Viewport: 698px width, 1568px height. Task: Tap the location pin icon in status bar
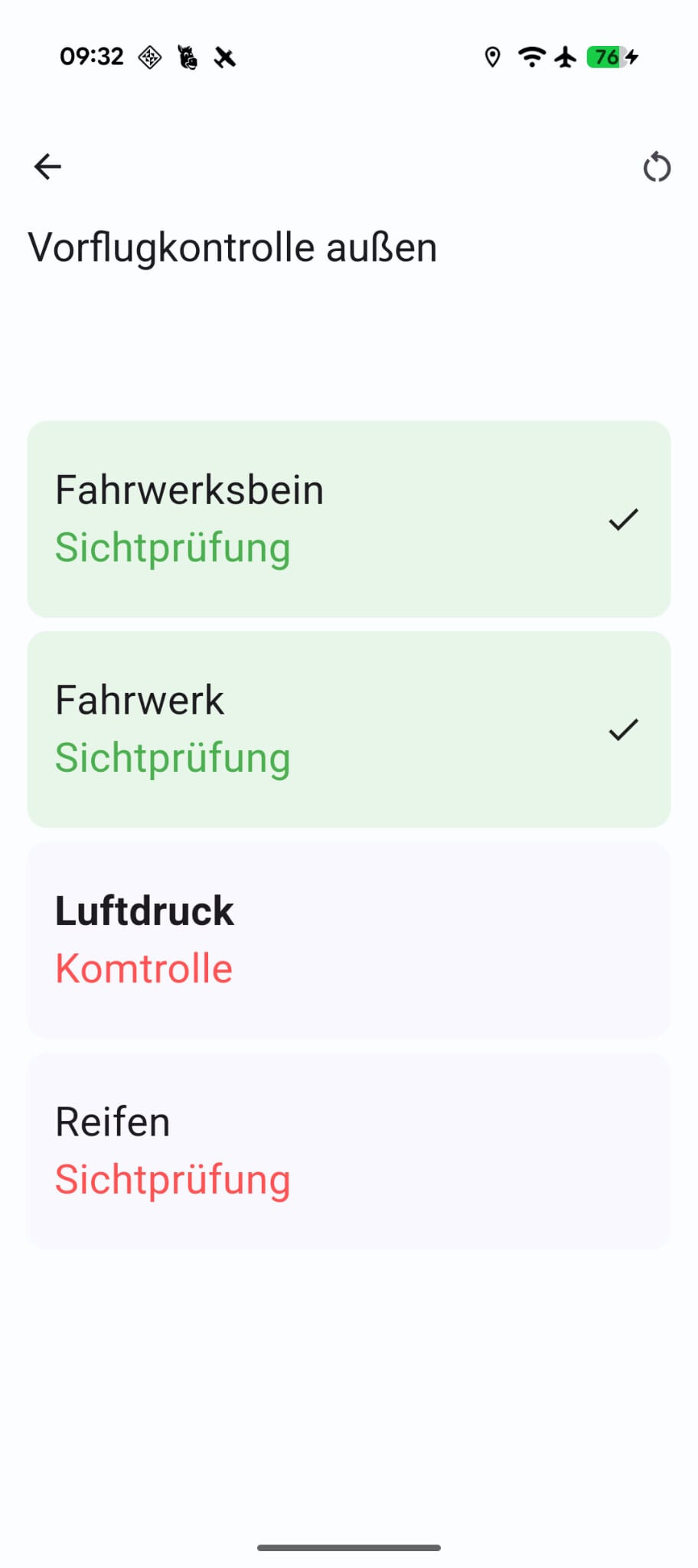pyautogui.click(x=492, y=57)
